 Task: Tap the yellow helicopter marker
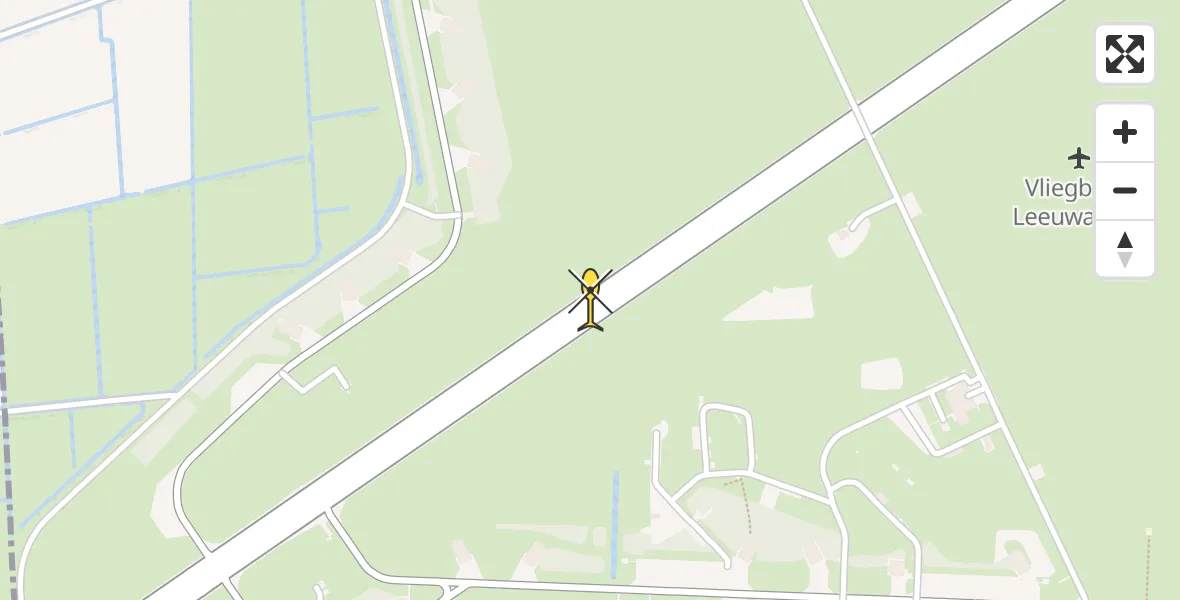click(x=591, y=297)
